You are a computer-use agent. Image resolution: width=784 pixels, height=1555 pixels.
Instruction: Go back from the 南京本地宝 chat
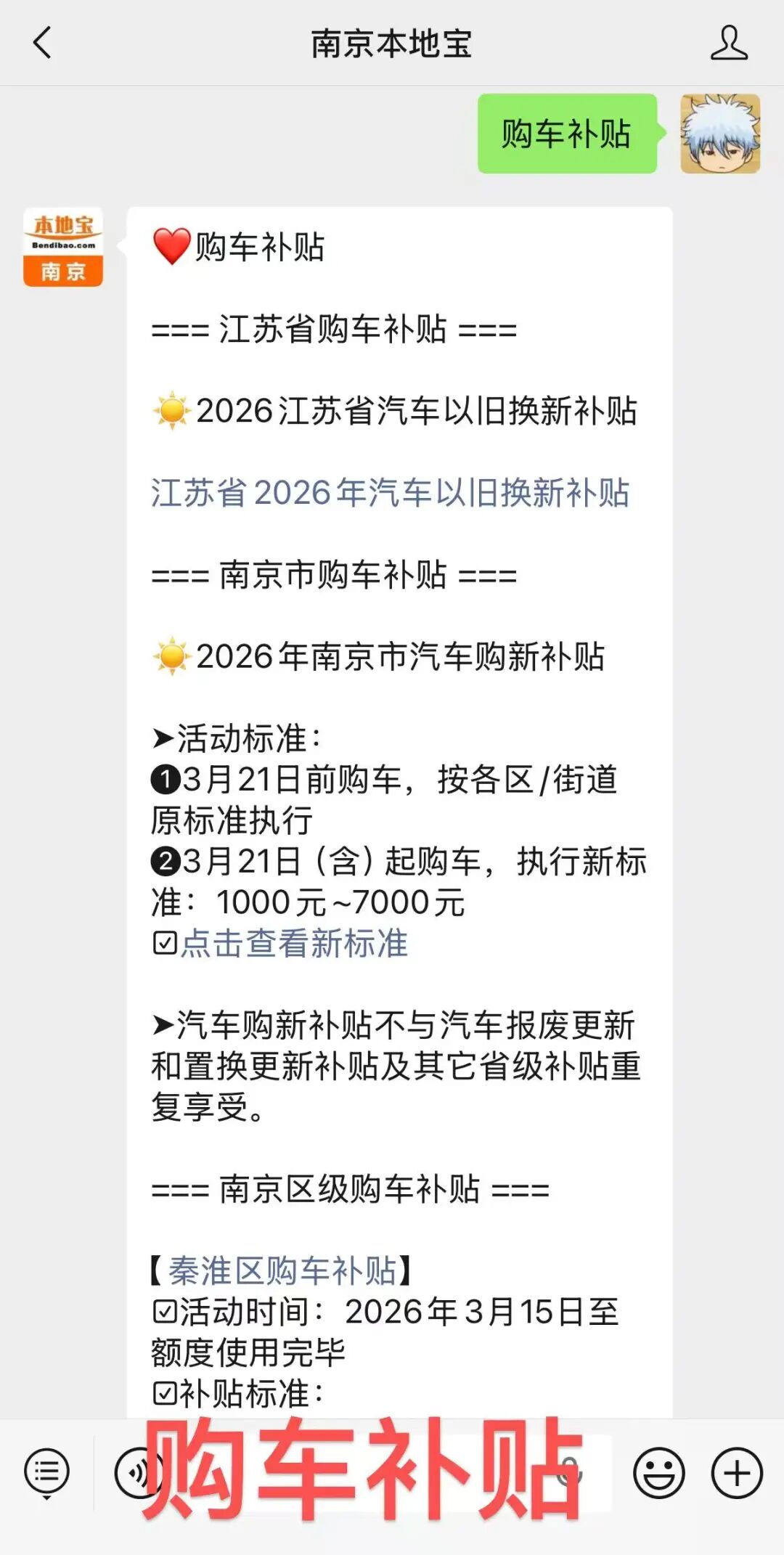coord(43,43)
